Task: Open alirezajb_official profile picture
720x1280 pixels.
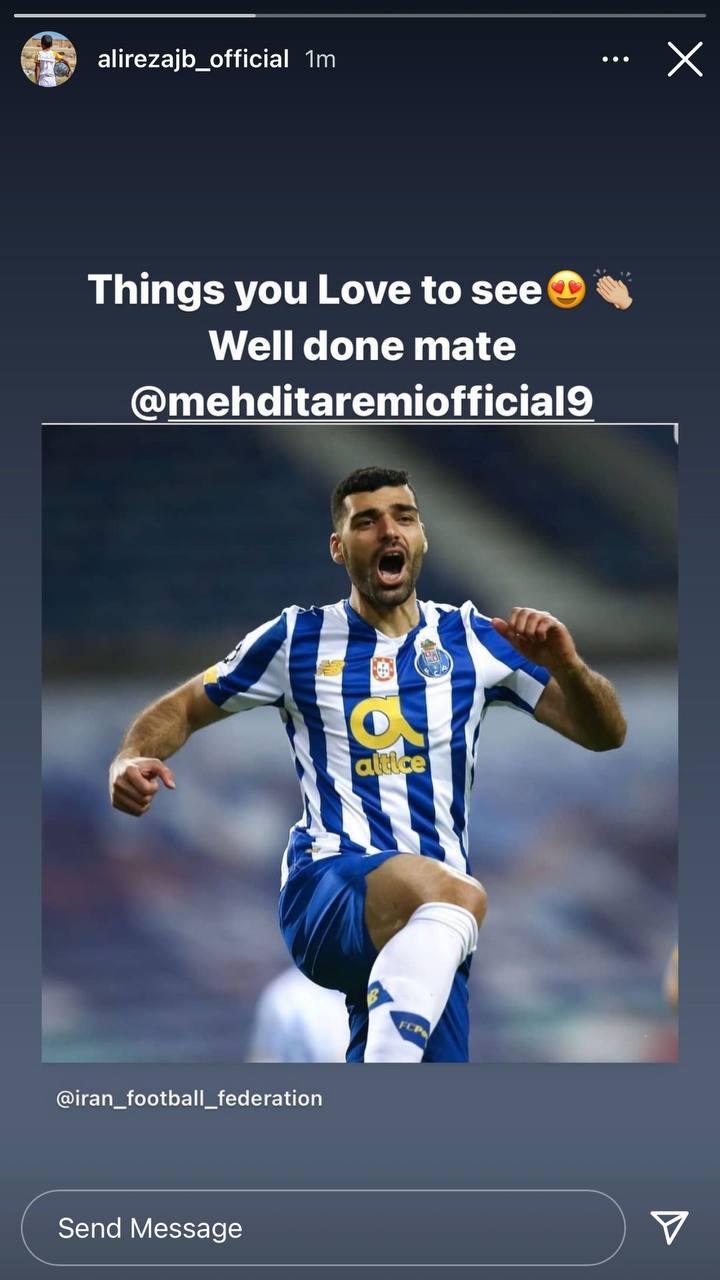Action: 48,59
